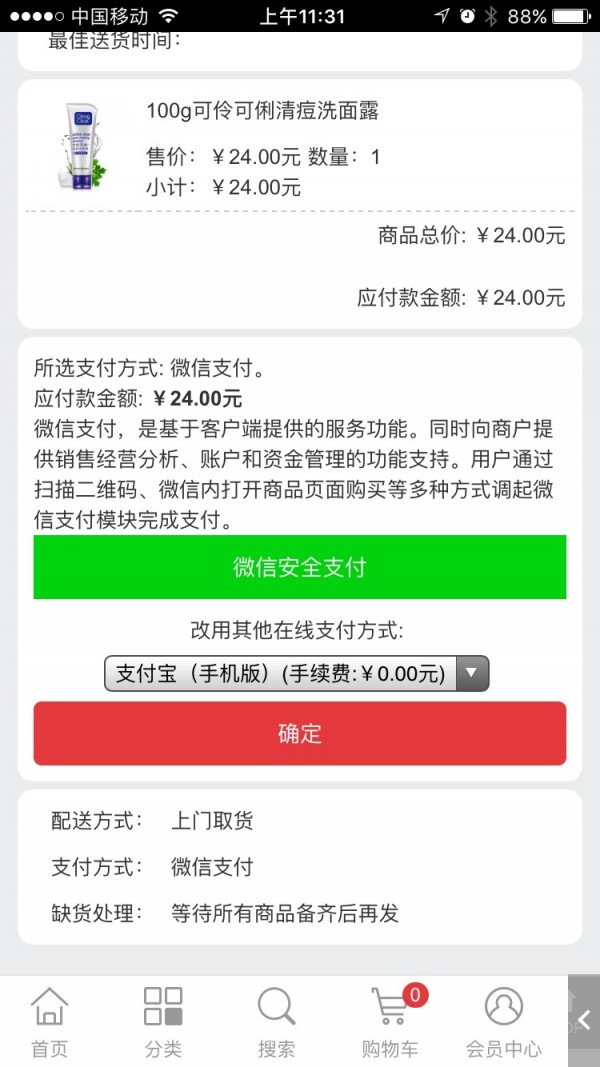Go to the 首页 tab
The width and height of the screenshot is (600, 1067).
point(49,1021)
